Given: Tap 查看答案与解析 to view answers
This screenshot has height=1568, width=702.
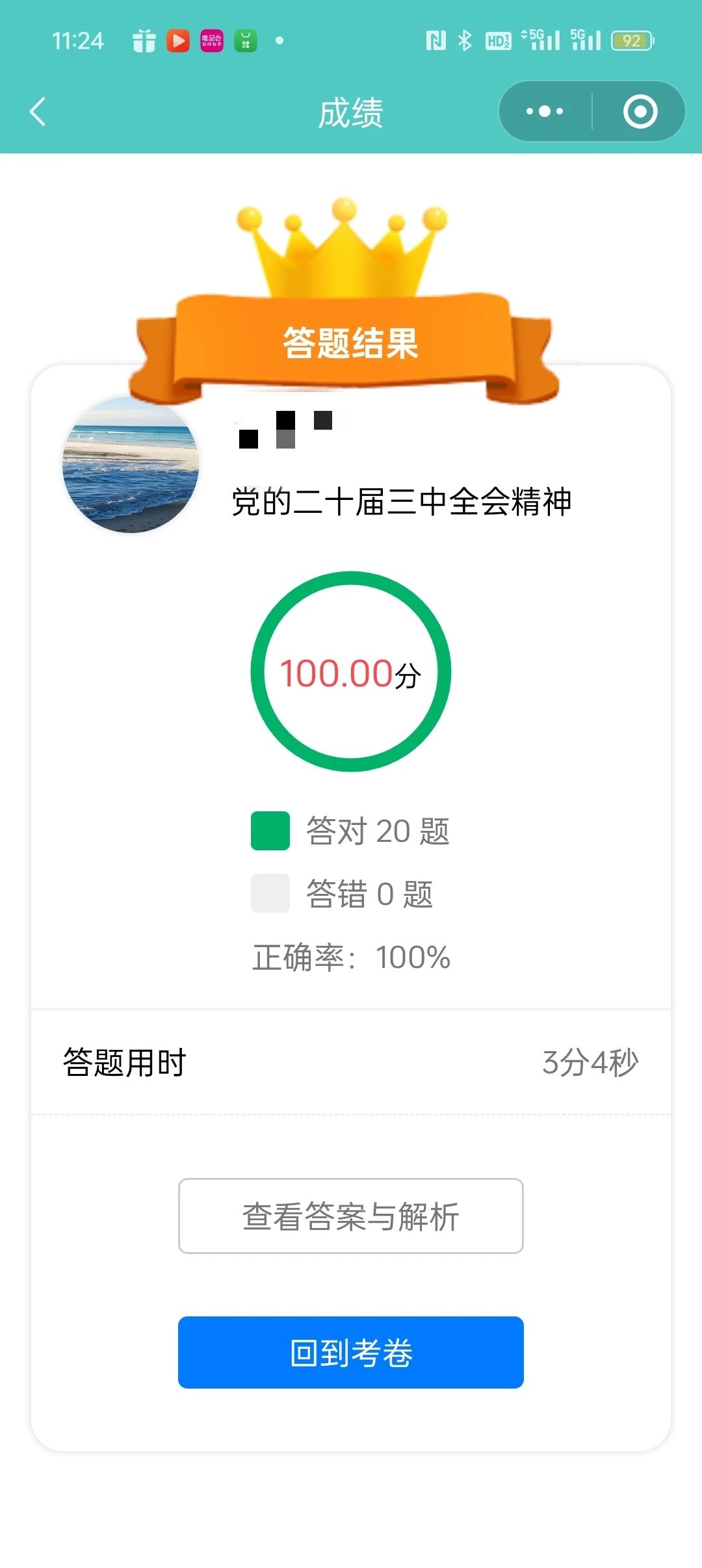Looking at the screenshot, I should click(x=351, y=1216).
